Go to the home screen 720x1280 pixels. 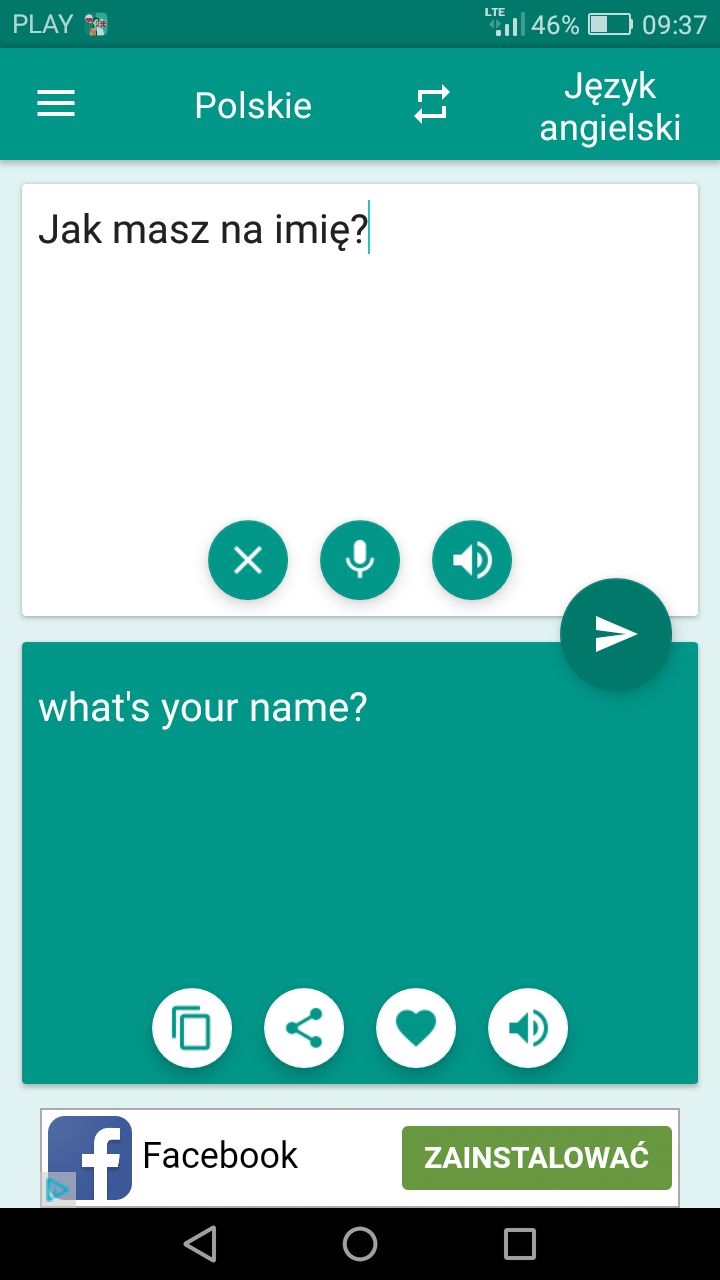click(x=360, y=1244)
